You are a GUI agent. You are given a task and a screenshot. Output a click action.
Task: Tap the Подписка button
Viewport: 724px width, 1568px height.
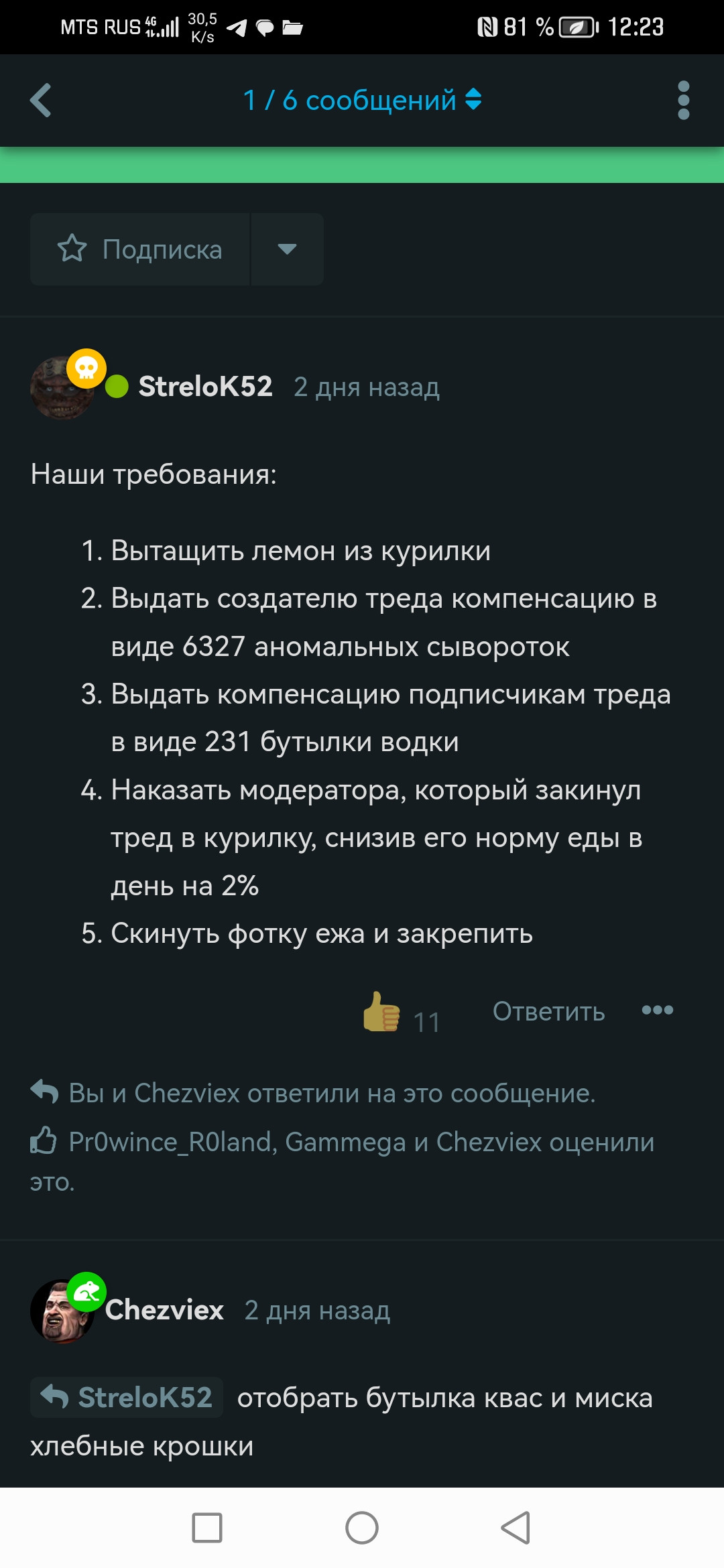tap(141, 249)
